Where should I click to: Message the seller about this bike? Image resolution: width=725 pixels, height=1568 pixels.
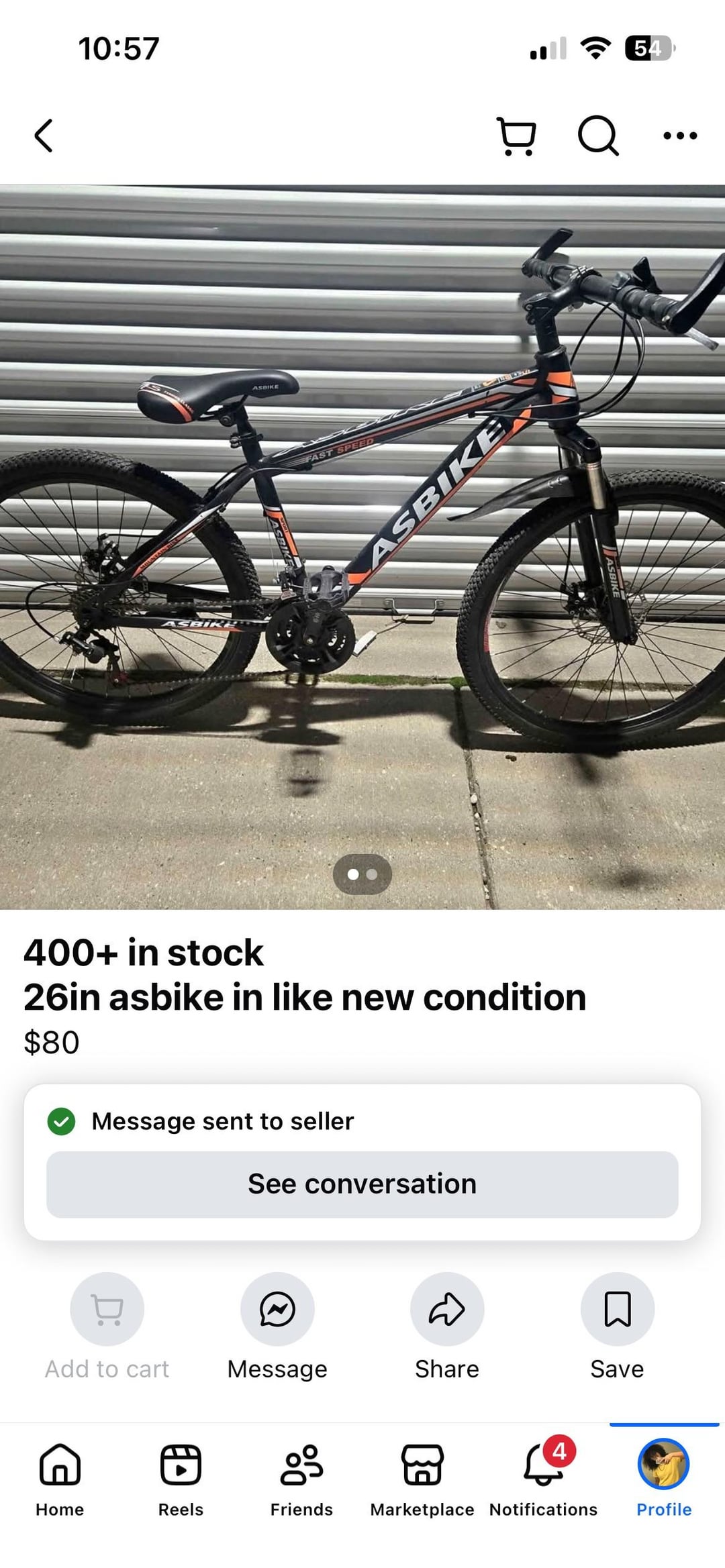pos(277,1310)
